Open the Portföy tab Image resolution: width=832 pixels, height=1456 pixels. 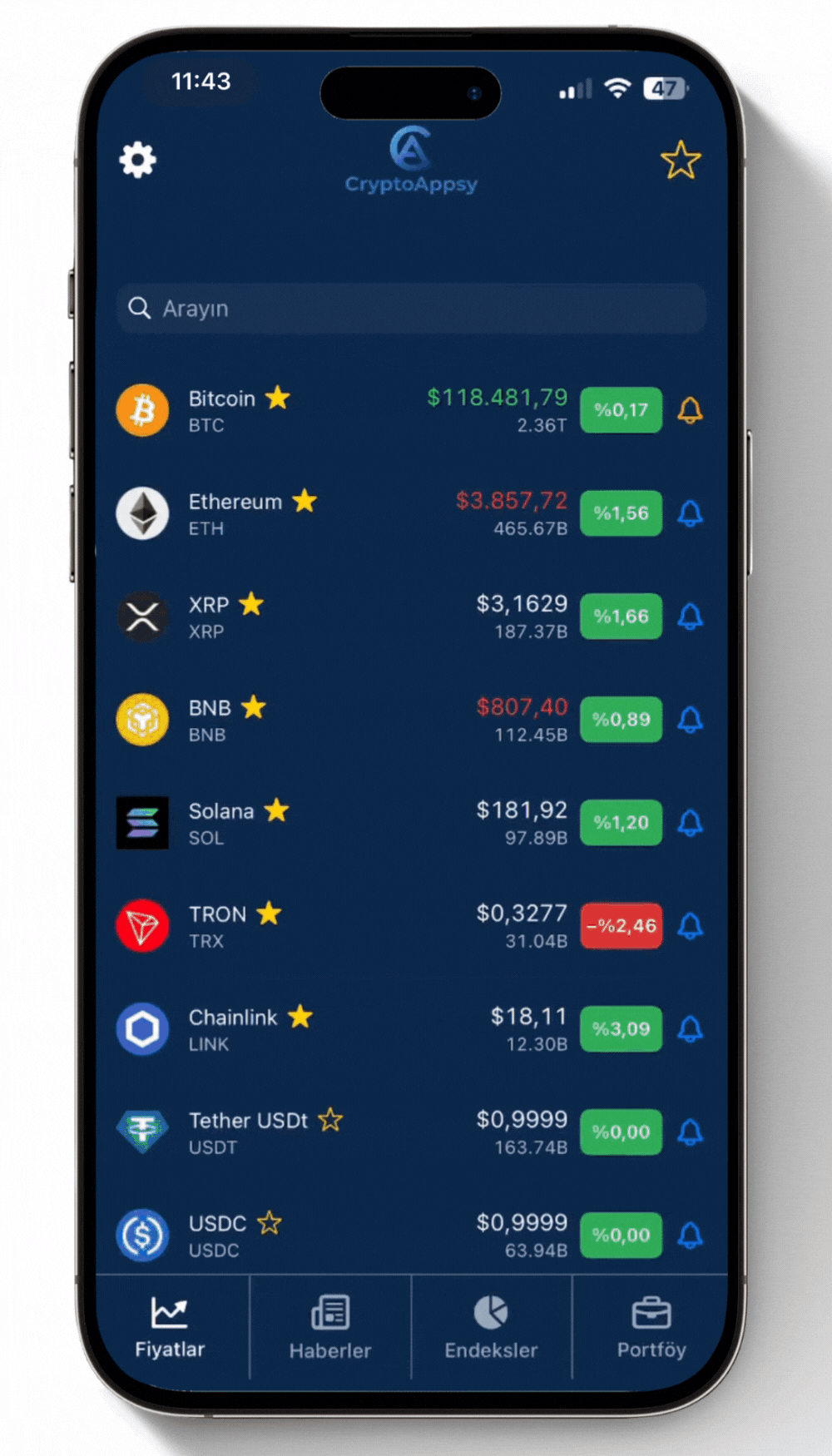pos(651,1327)
